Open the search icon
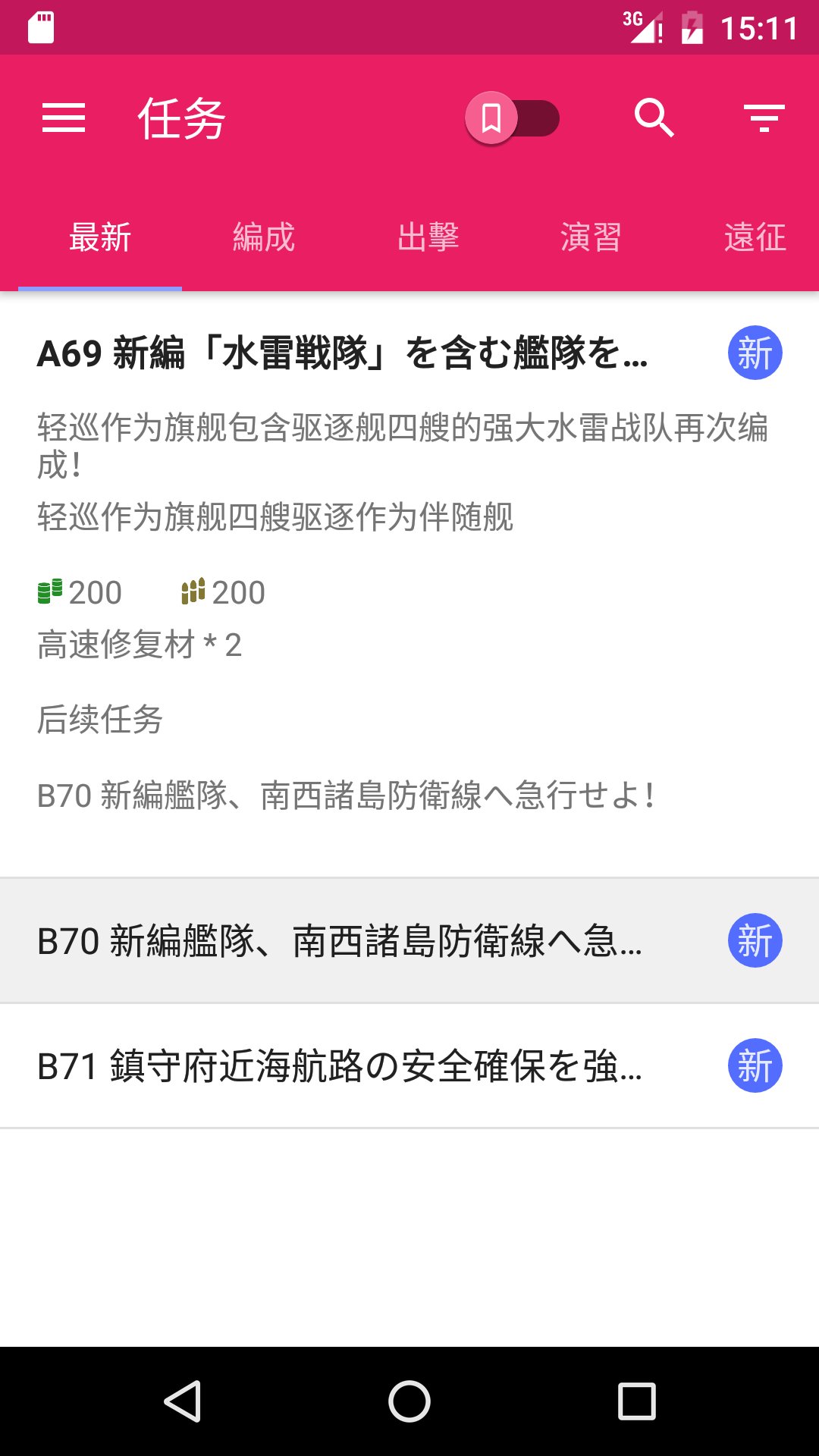 [x=654, y=118]
